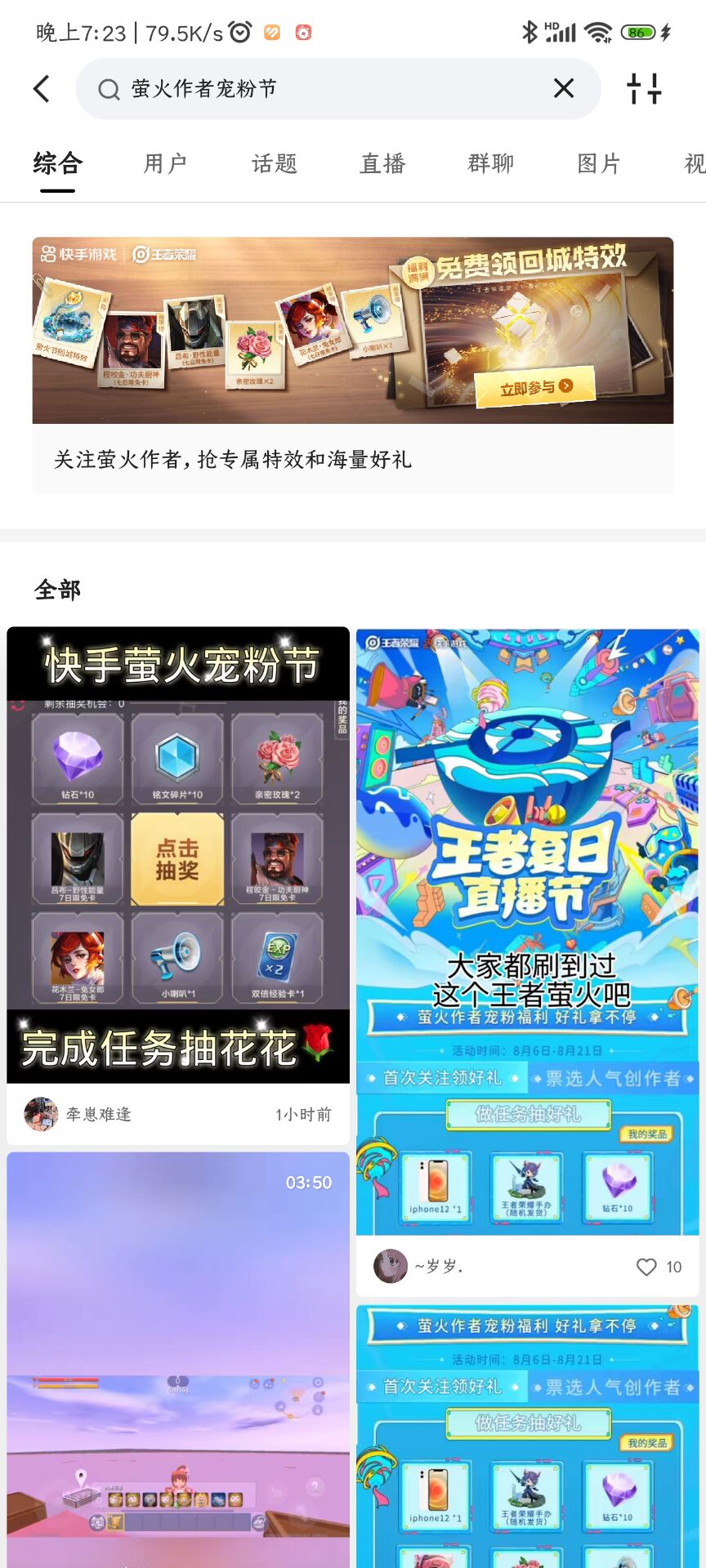This screenshot has width=706, height=1568.
Task: Clear the search query text
Action: (564, 88)
